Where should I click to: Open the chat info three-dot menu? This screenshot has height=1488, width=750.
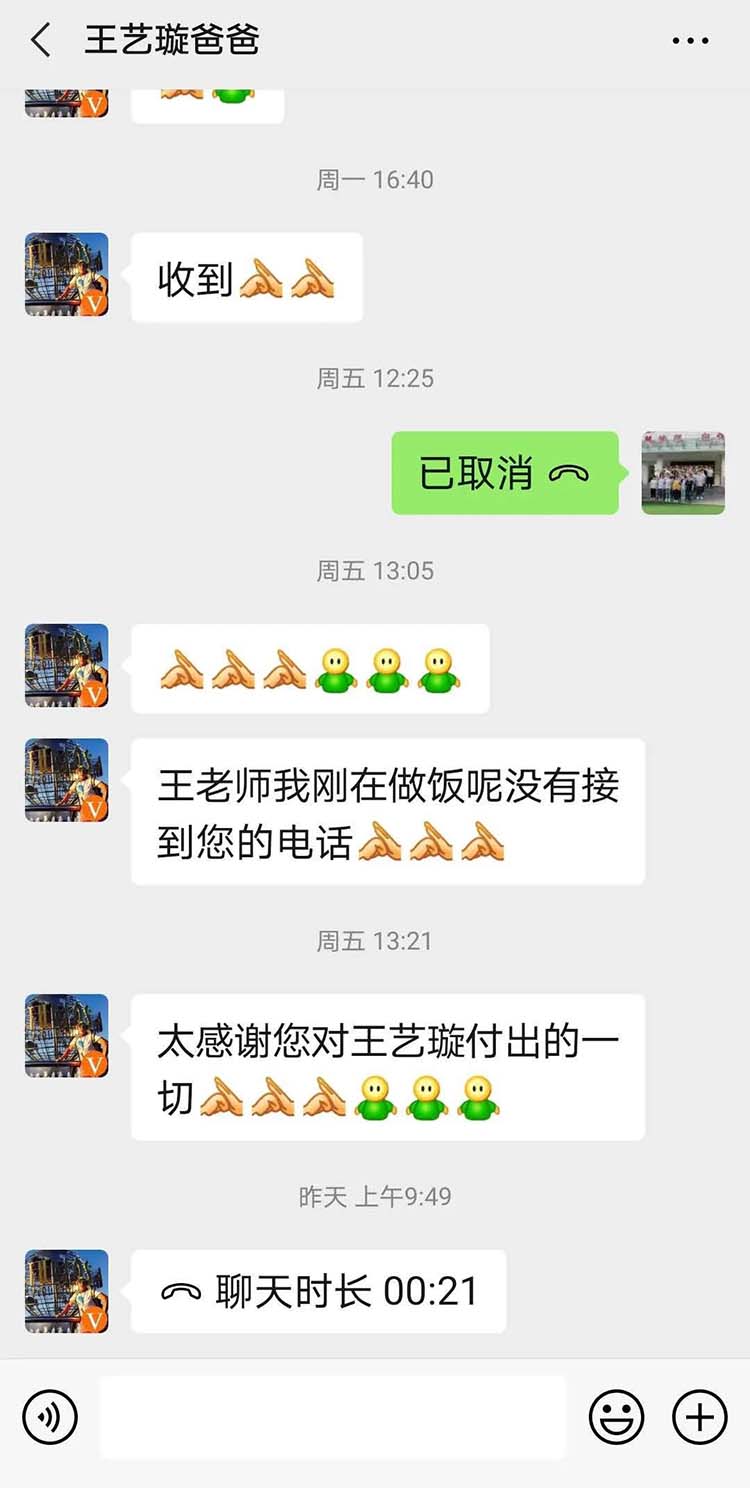pyautogui.click(x=690, y=41)
